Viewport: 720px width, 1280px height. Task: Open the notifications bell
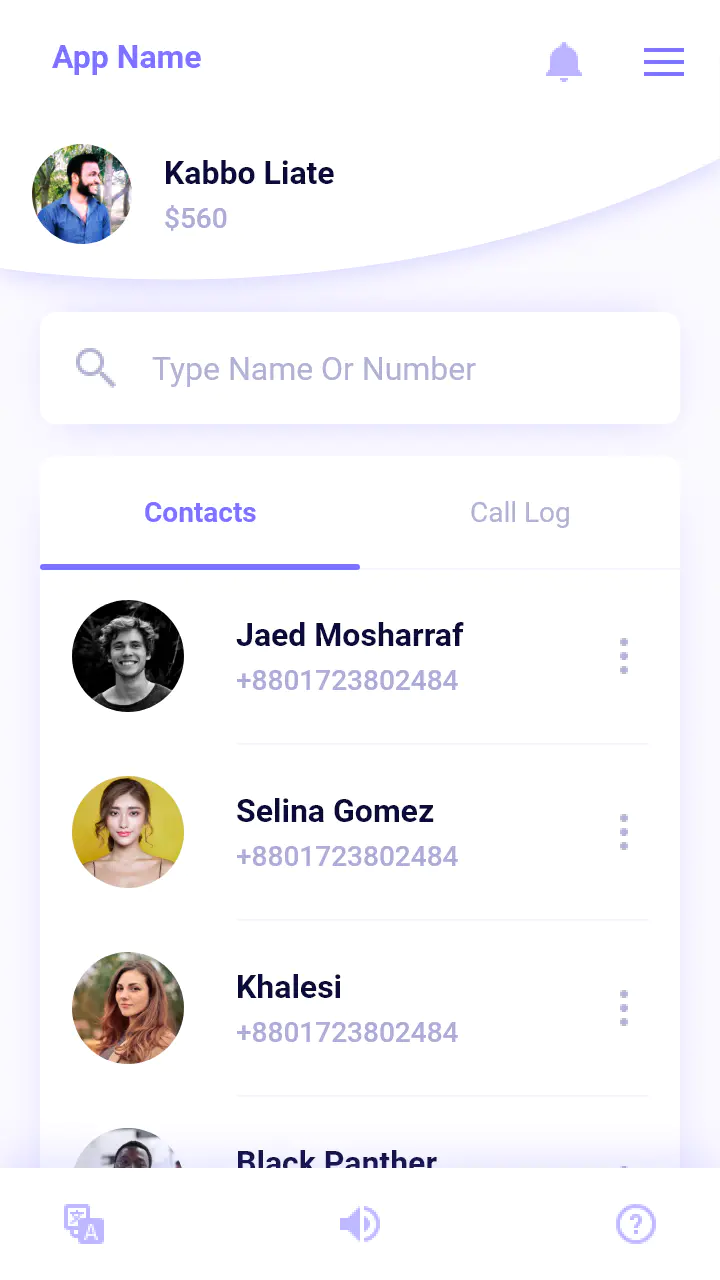(x=564, y=62)
